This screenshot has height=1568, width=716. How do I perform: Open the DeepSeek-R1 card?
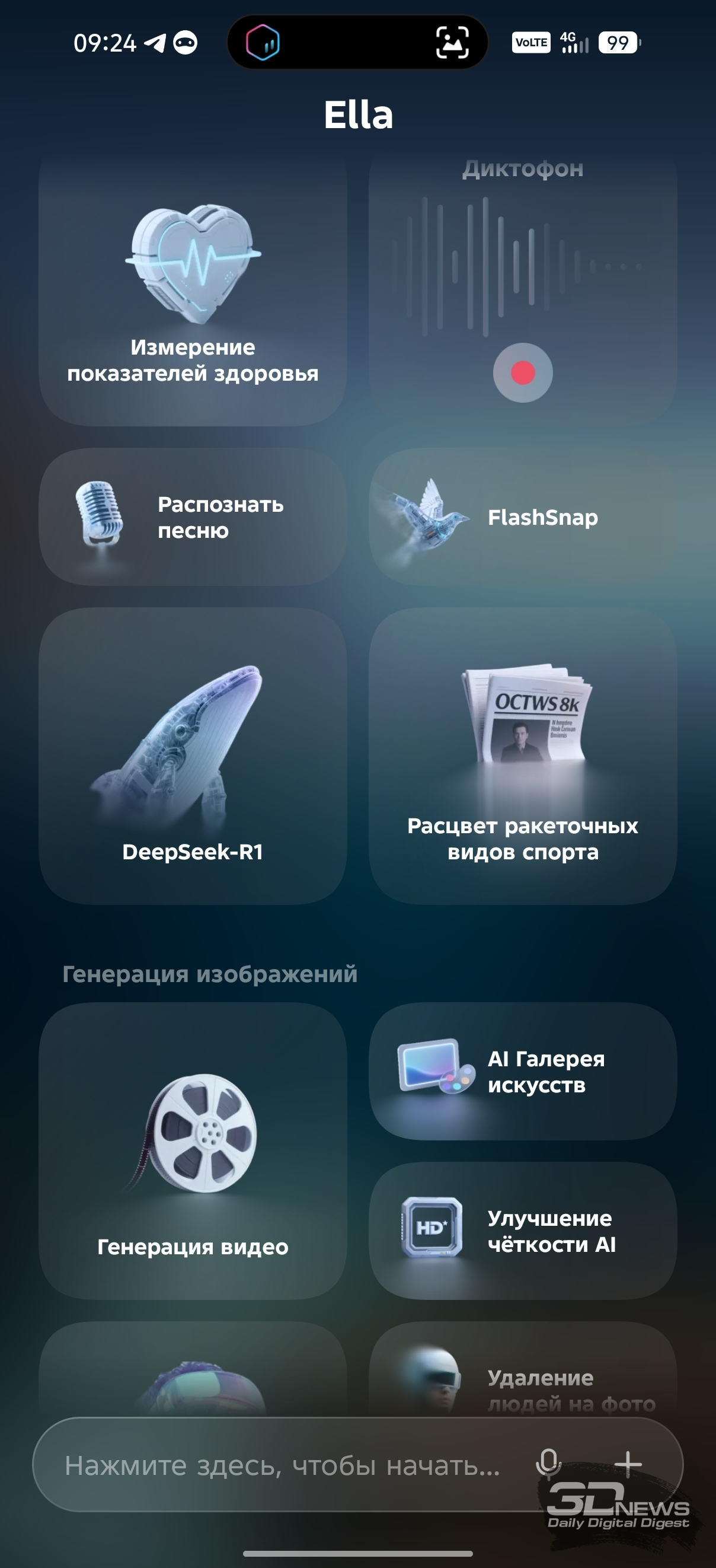(x=192, y=755)
